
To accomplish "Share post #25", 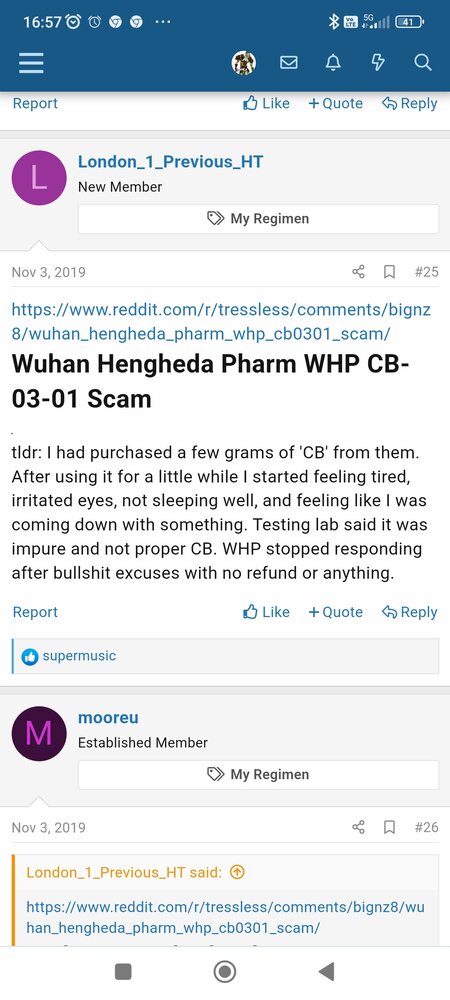I will point(358,272).
